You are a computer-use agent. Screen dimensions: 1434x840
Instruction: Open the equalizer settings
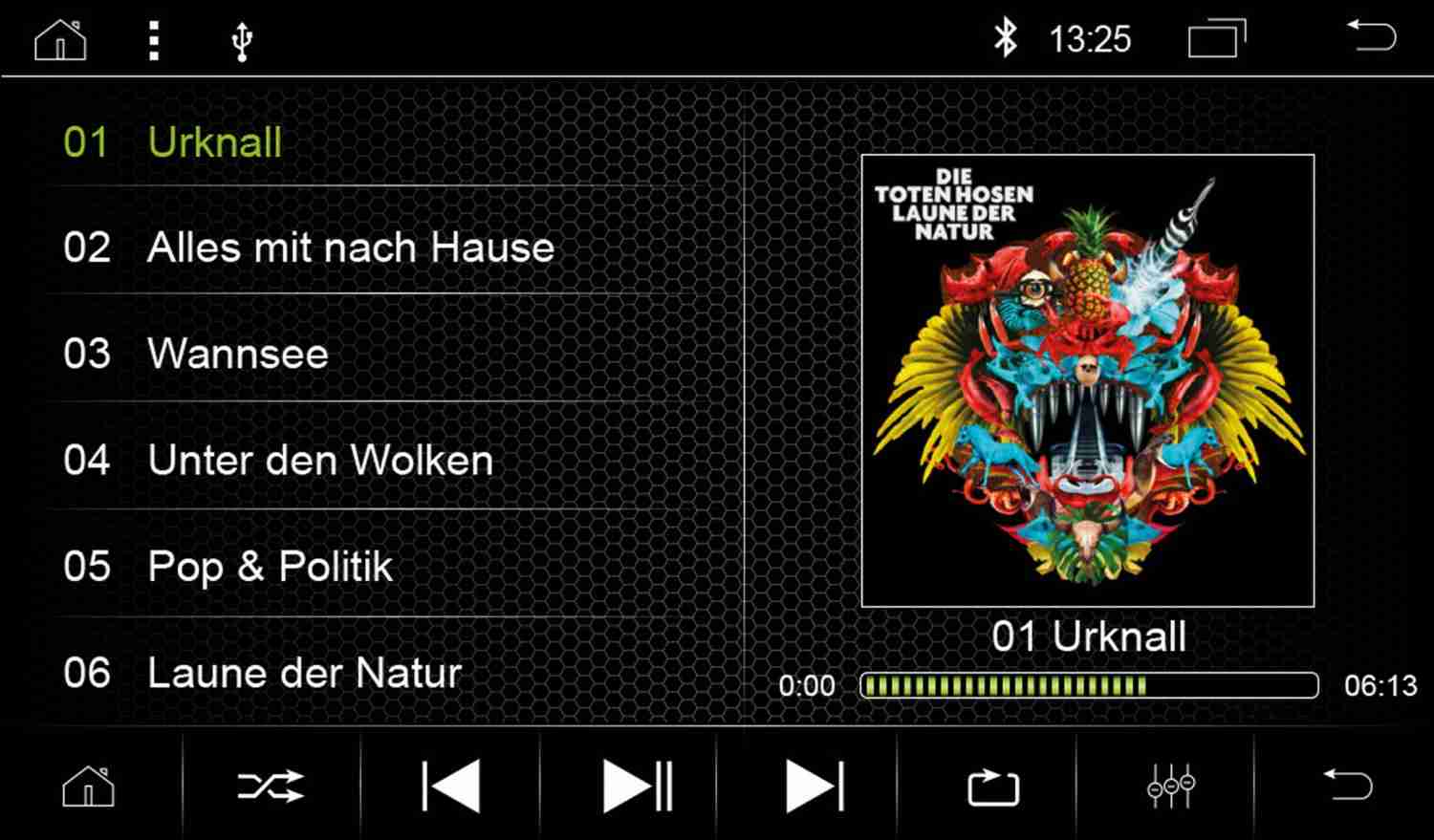[x=1171, y=786]
